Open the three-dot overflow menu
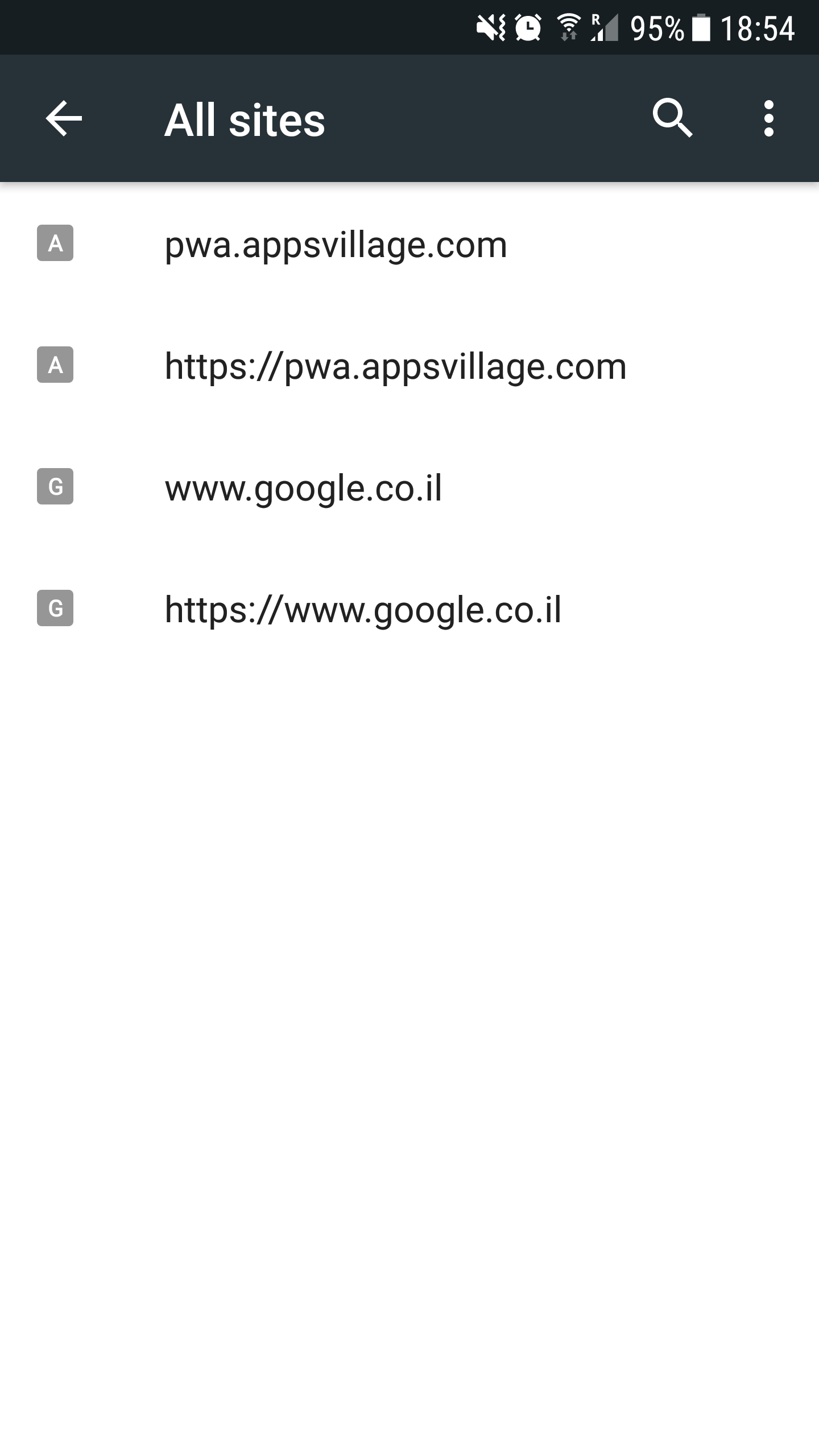This screenshot has width=819, height=1456. [768, 118]
